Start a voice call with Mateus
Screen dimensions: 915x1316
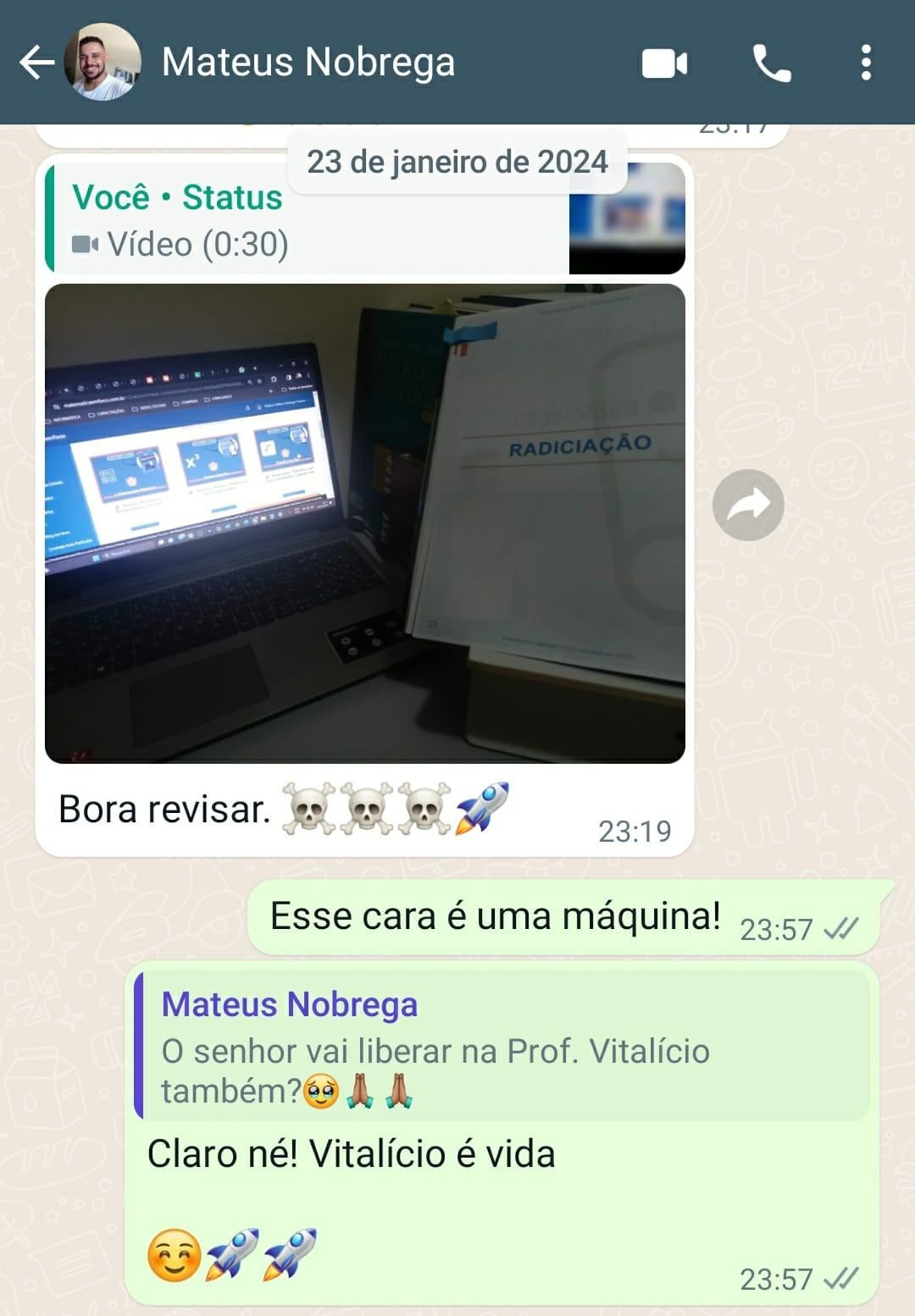(x=772, y=63)
